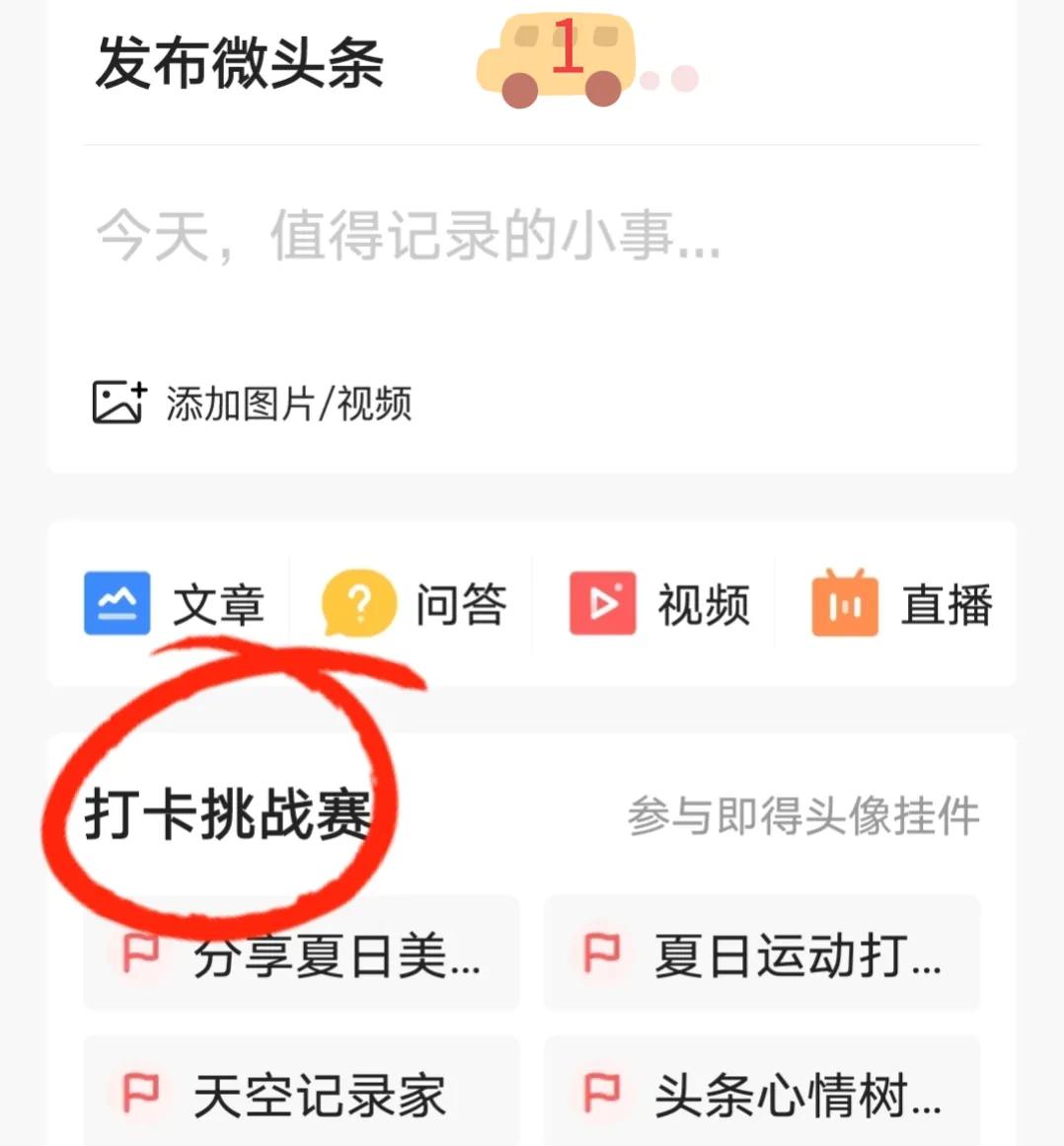Screen dimensions: 1064x1146
Task: Select the flag icon beside 分享夏日美
Action: pyautogui.click(x=139, y=954)
